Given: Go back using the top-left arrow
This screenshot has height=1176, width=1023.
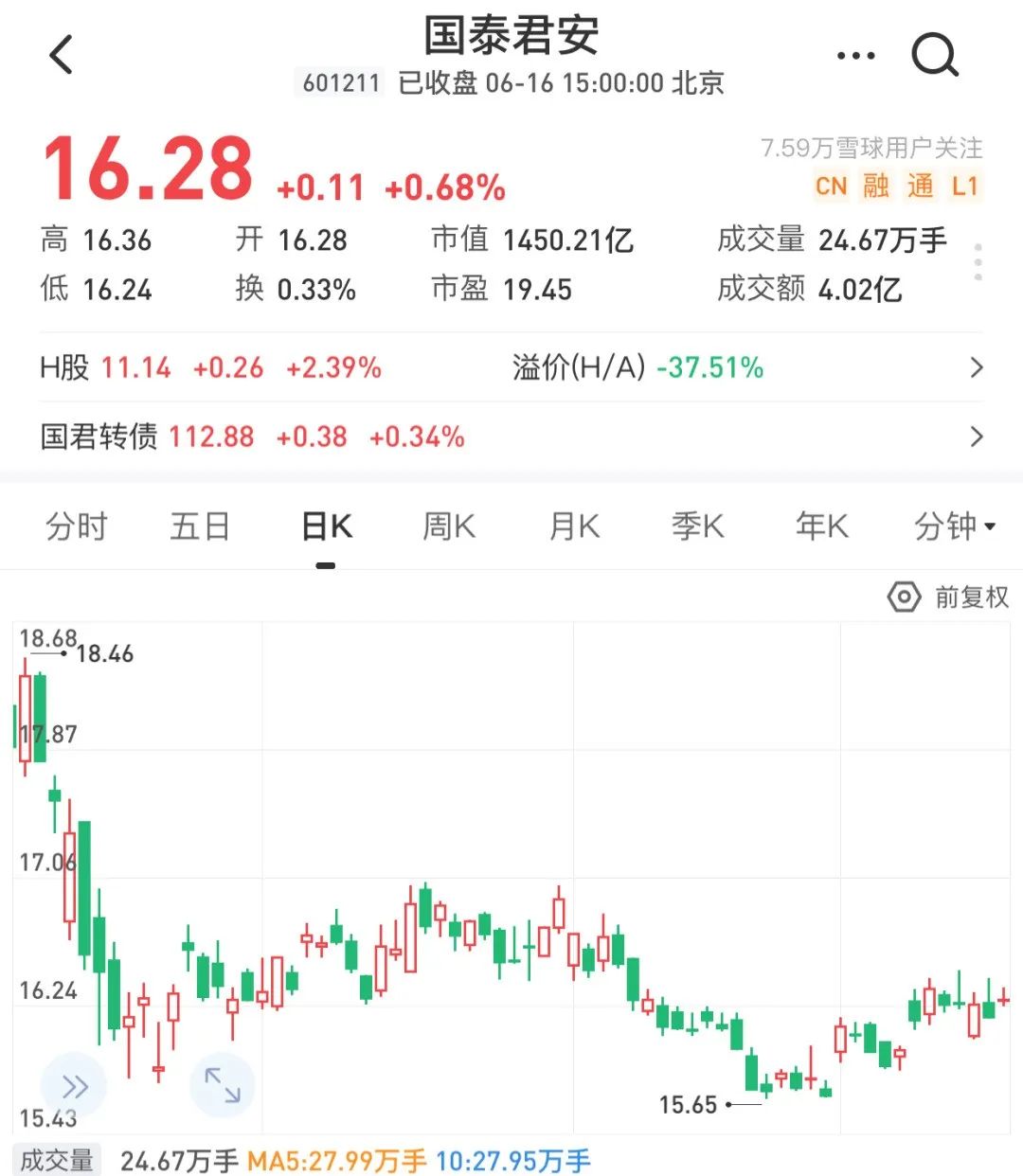Looking at the screenshot, I should click(x=62, y=55).
